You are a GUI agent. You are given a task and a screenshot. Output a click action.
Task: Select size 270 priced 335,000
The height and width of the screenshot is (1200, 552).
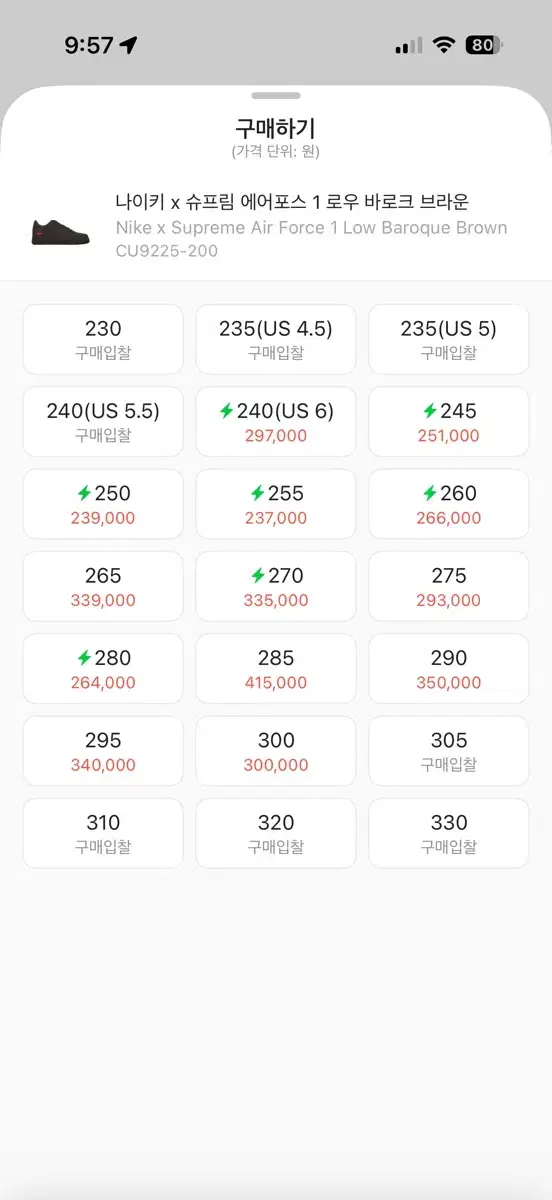[276, 587]
